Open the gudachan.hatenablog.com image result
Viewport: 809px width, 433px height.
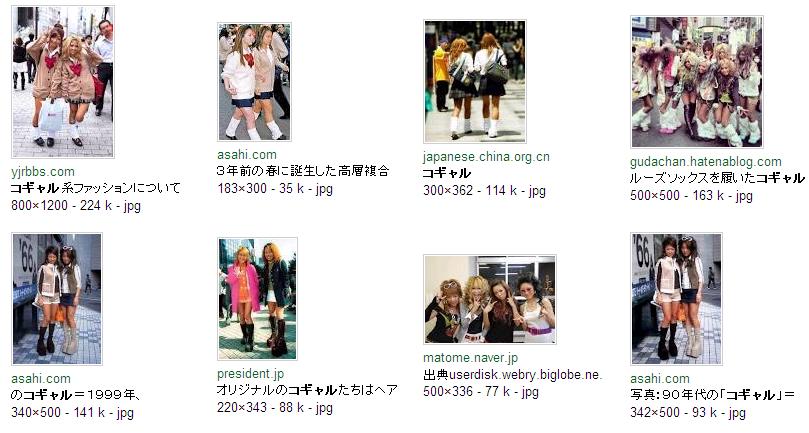(696, 82)
